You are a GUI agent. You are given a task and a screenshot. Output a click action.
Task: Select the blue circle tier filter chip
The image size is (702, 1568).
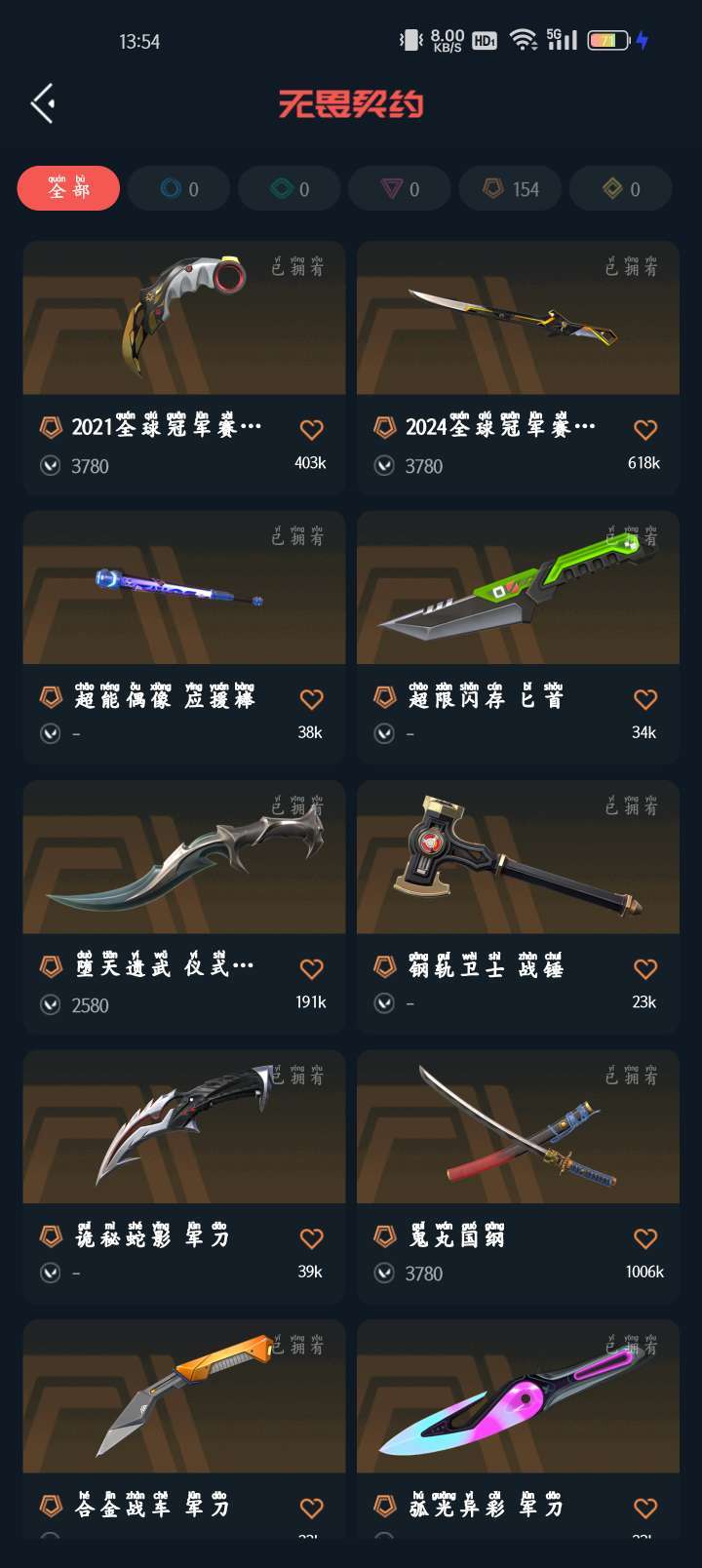click(179, 188)
